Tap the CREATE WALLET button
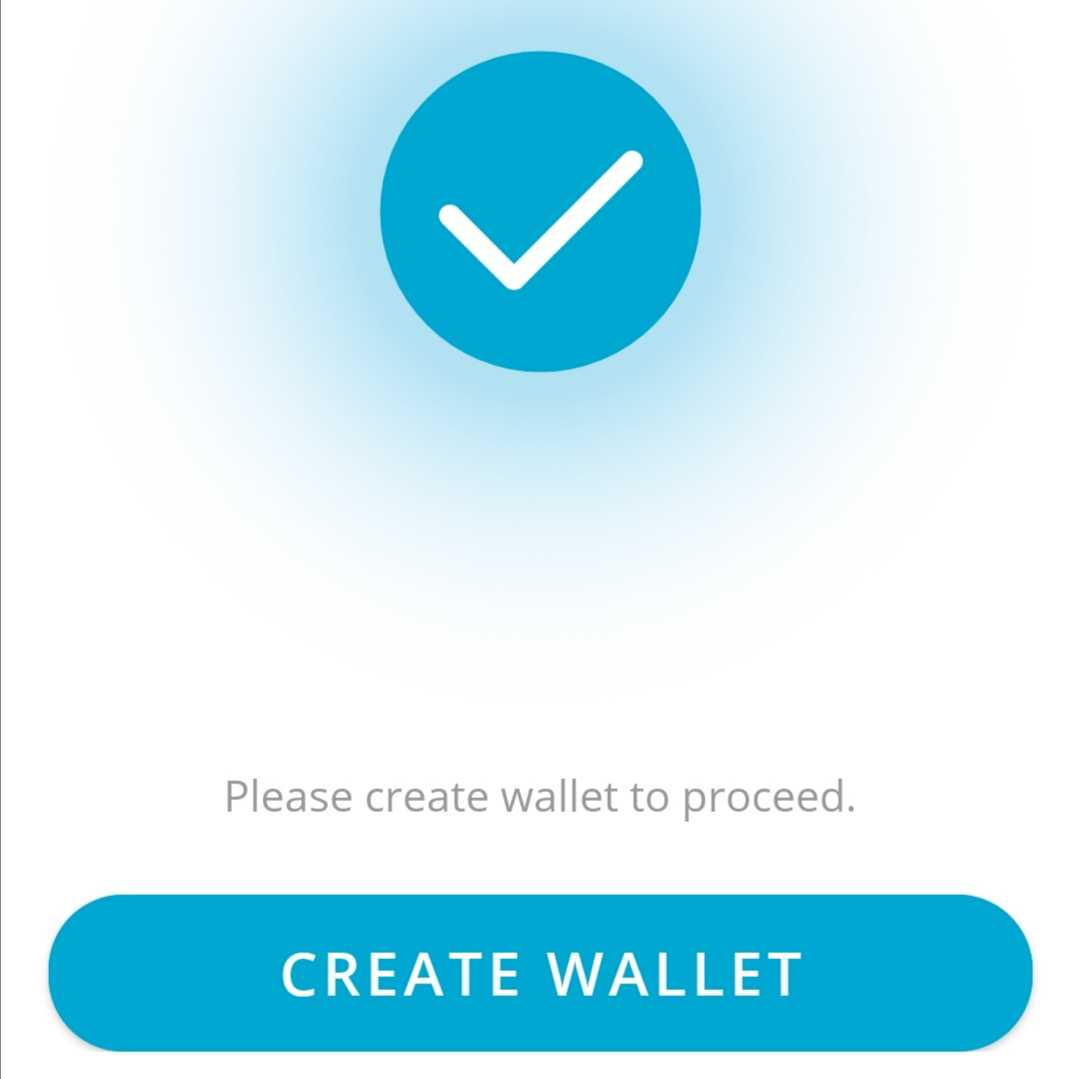This screenshot has height=1079, width=1080. point(540,973)
